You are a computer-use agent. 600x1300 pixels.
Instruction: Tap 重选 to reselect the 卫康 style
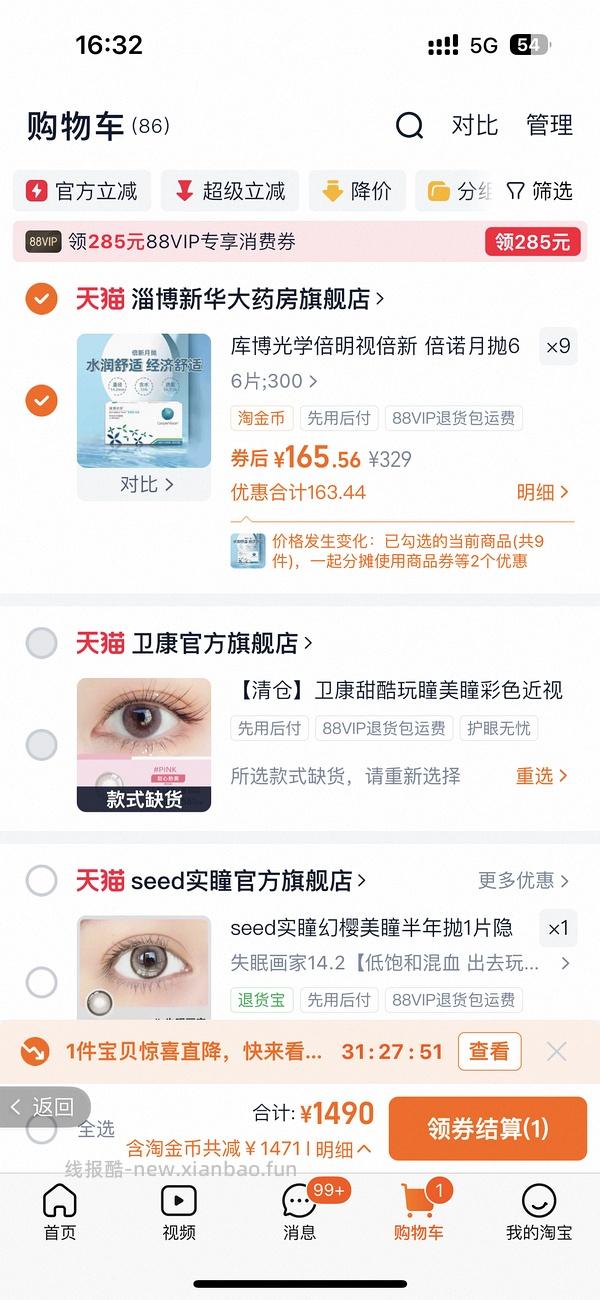(x=542, y=776)
